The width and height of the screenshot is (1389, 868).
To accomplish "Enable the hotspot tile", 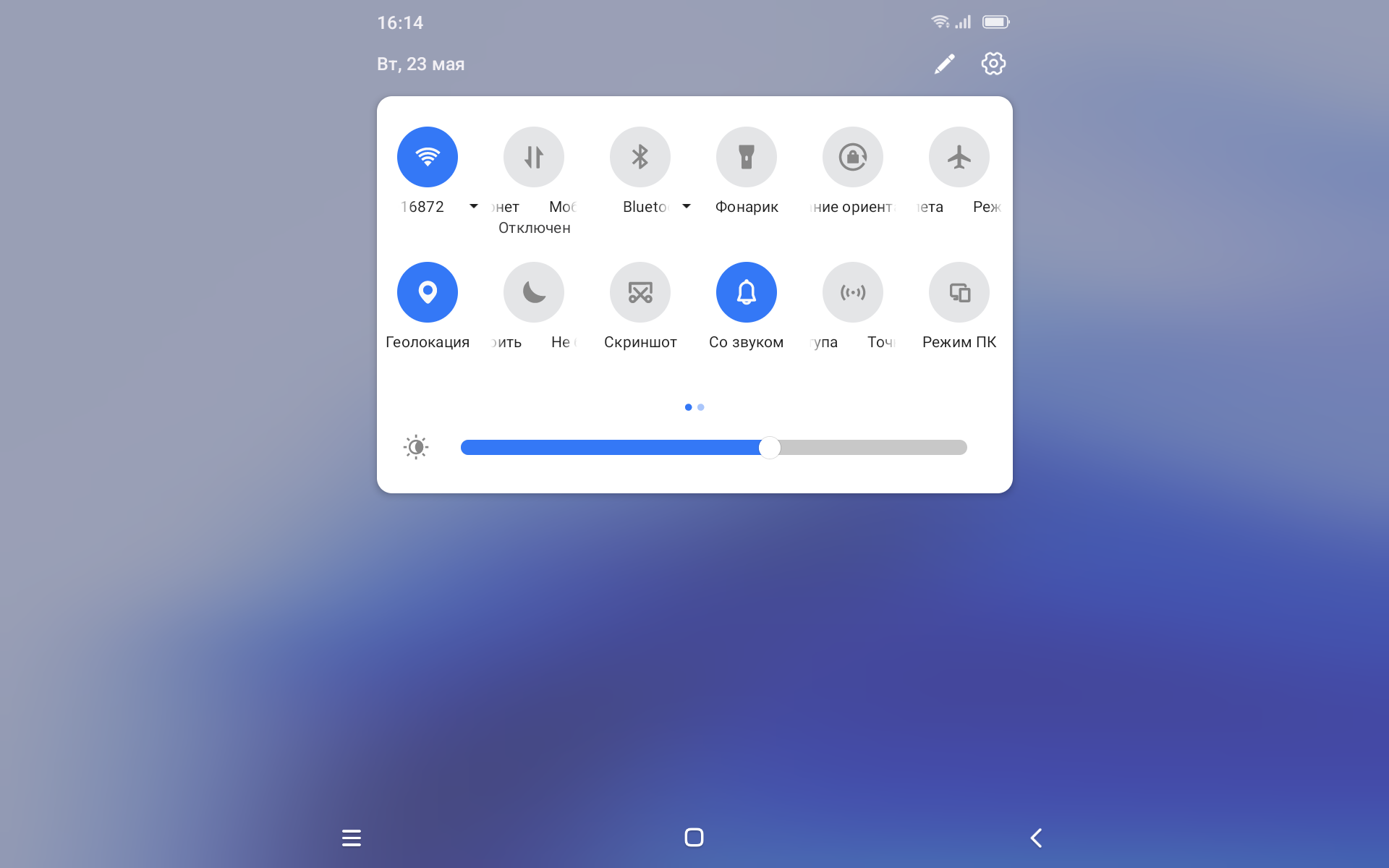I will (852, 292).
